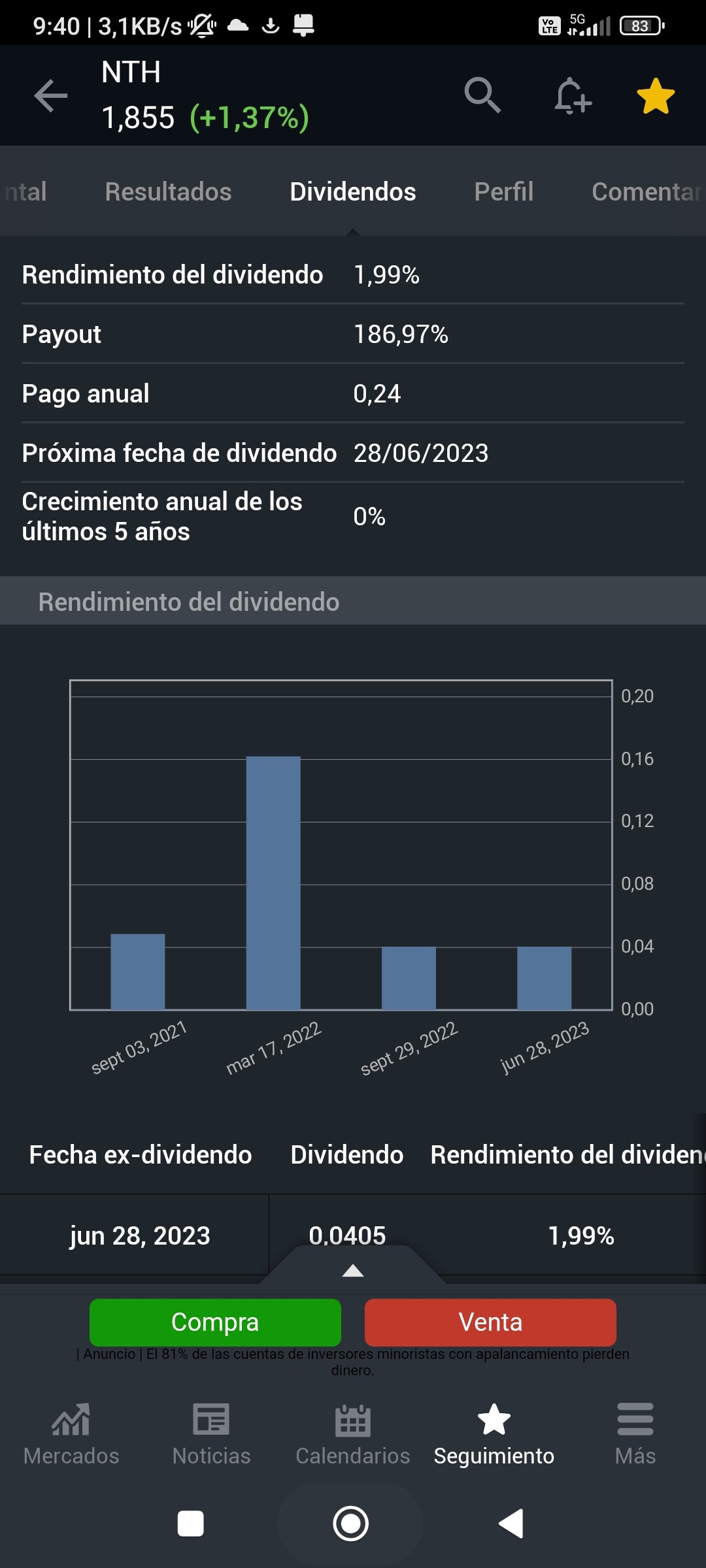
Task: Go back using the arrow next to NTH
Action: pos(51,95)
